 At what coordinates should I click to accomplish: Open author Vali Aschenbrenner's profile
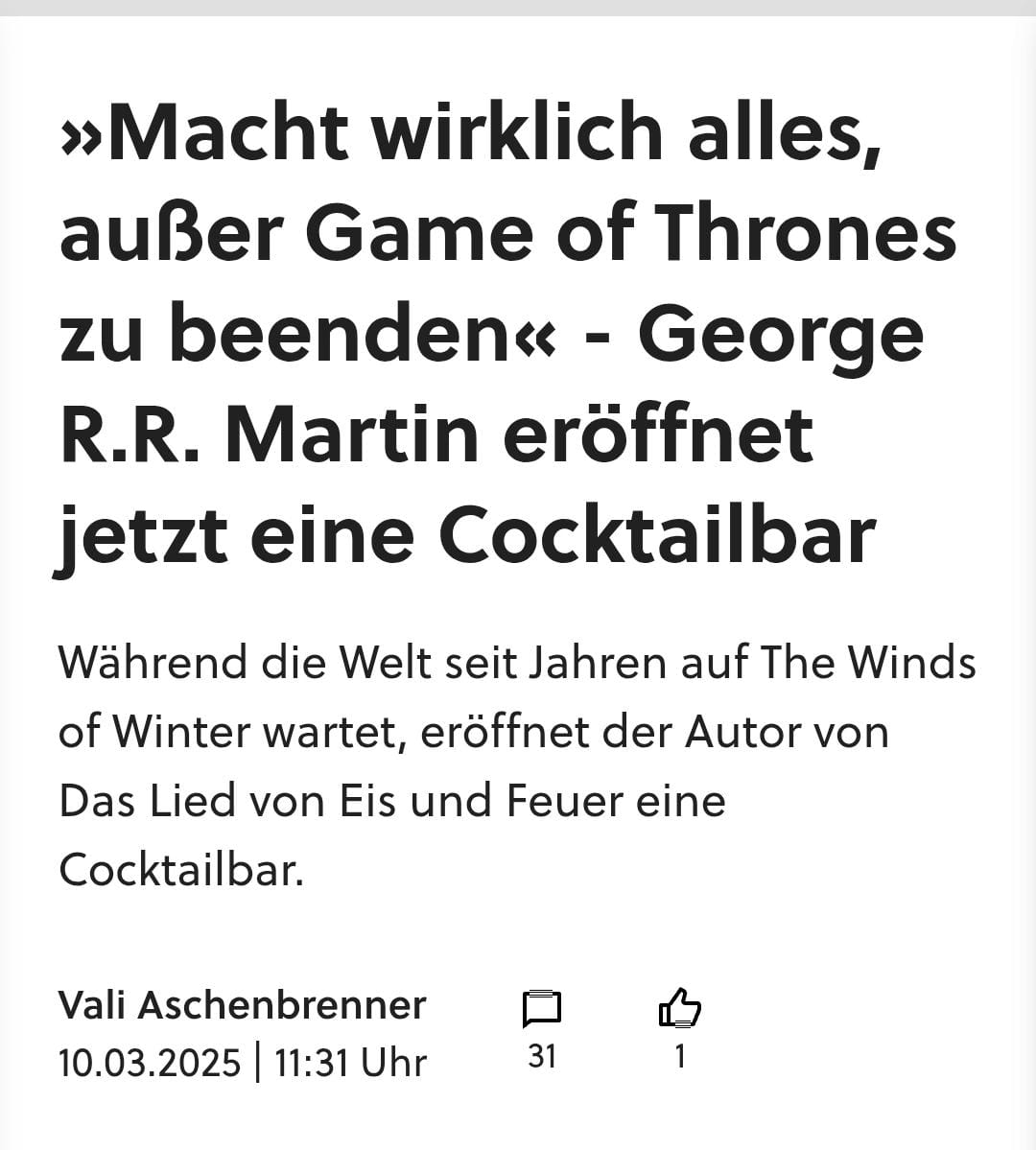tap(242, 1005)
